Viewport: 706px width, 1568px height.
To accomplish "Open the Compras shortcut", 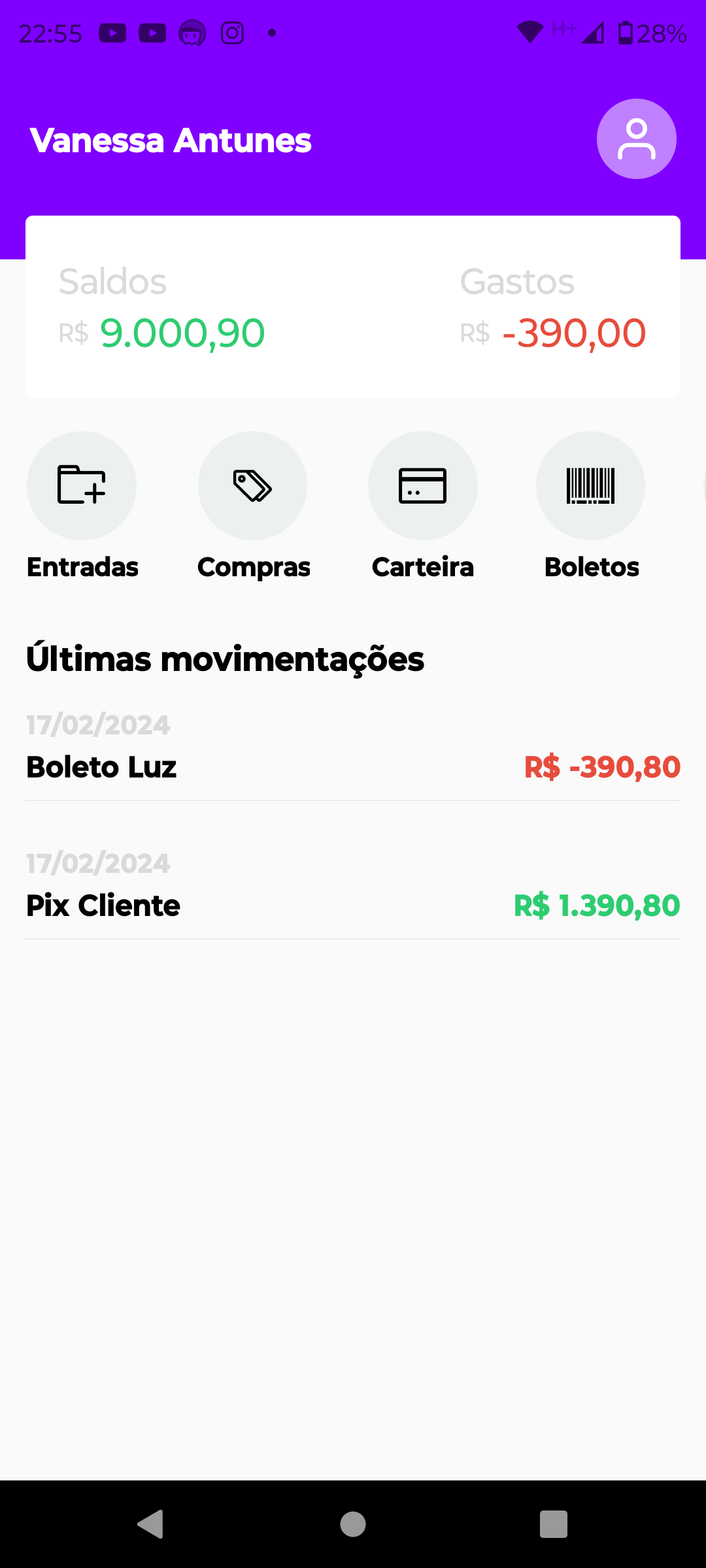I will tap(252, 486).
